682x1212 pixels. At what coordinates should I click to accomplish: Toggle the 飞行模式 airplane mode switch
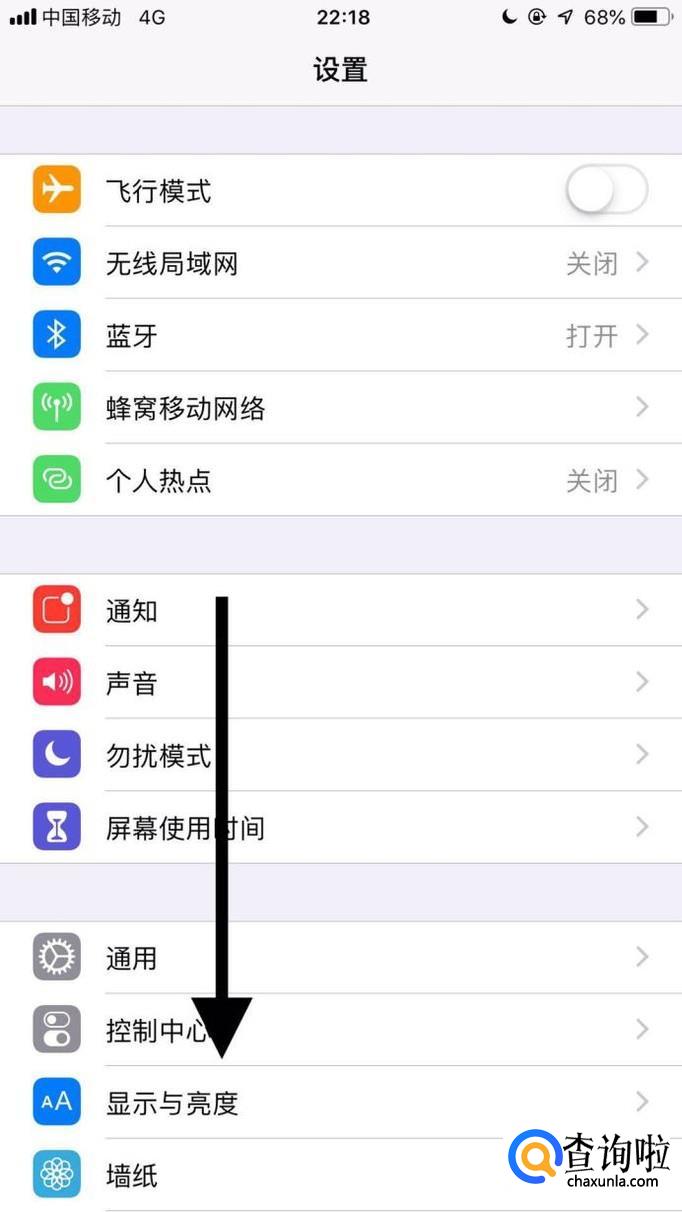click(x=607, y=190)
